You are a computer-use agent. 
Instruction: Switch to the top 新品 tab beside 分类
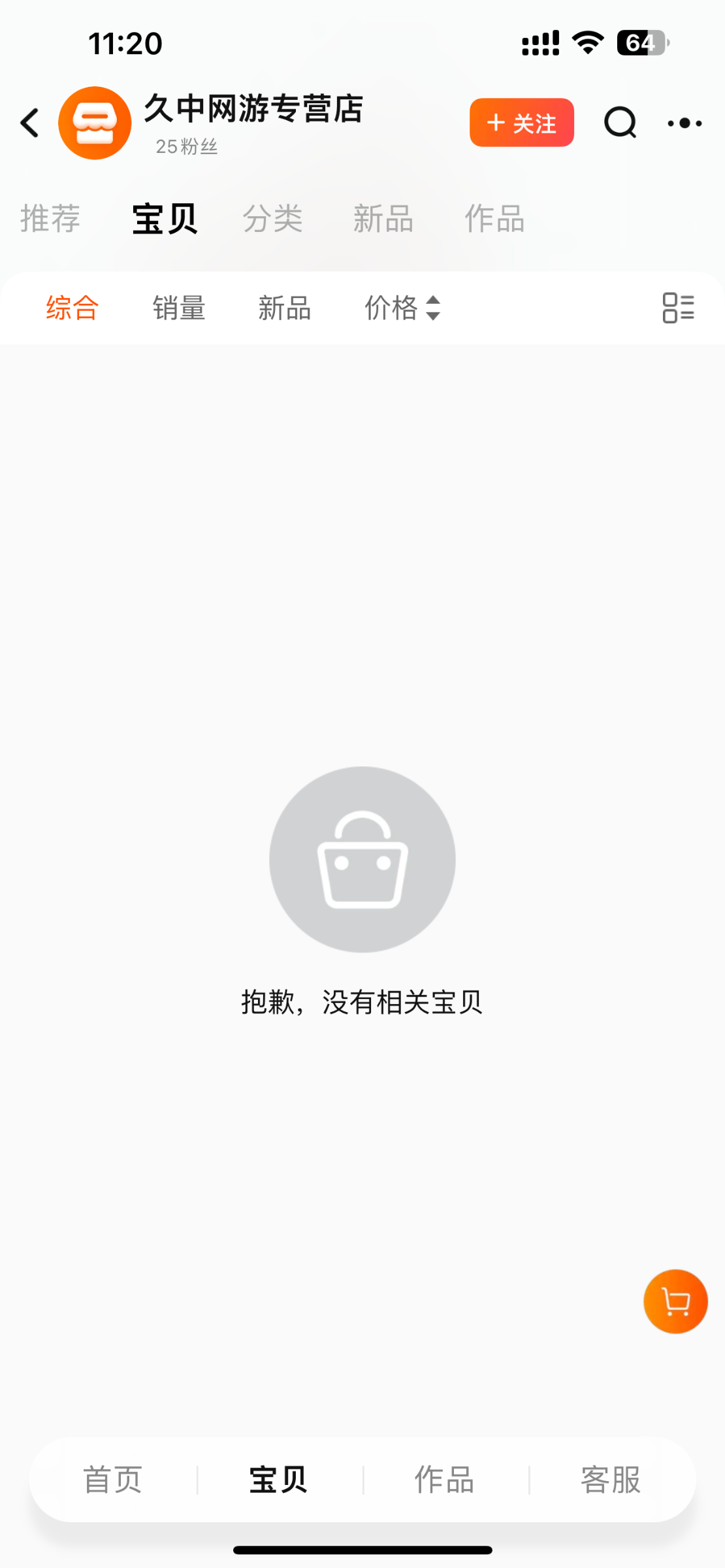[x=383, y=218]
